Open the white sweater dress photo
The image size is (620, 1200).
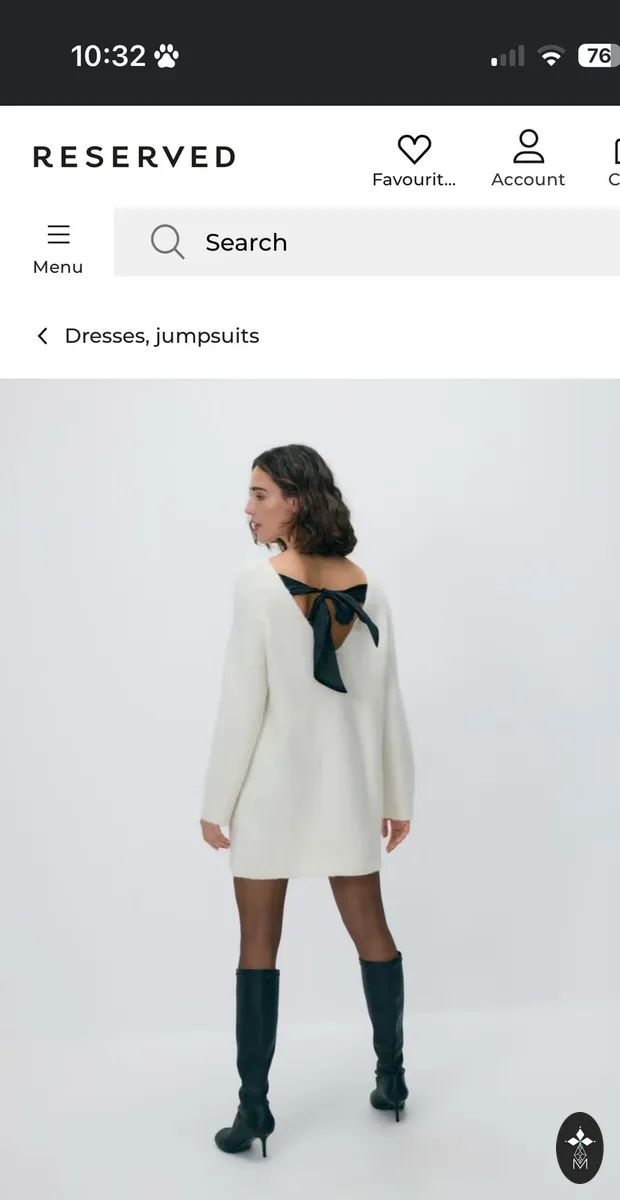tap(310, 789)
